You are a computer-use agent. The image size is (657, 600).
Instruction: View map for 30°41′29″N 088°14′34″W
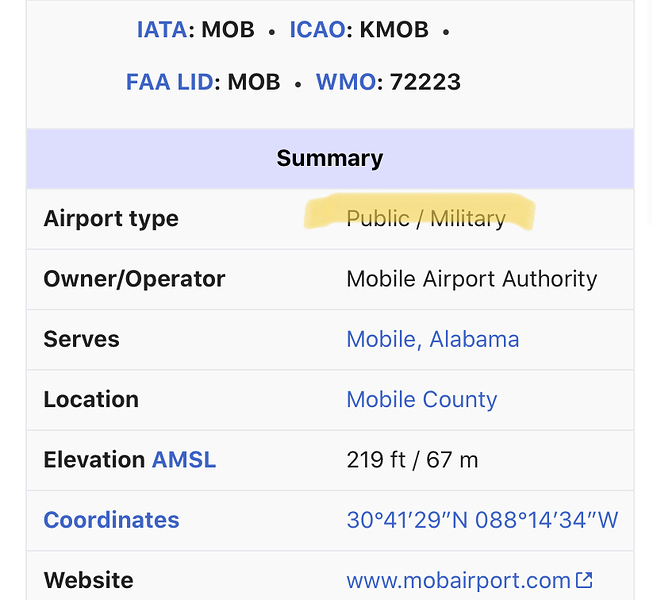pos(482,520)
